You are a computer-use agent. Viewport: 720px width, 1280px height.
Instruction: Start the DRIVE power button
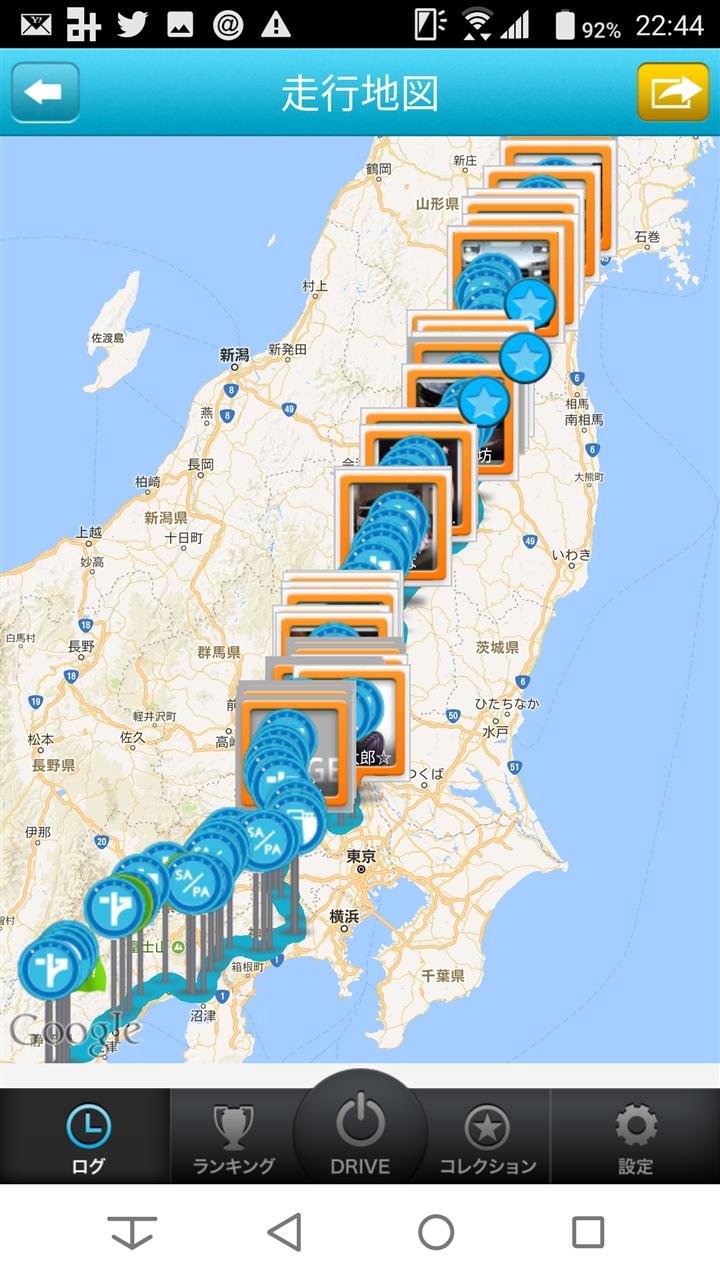(x=360, y=1130)
